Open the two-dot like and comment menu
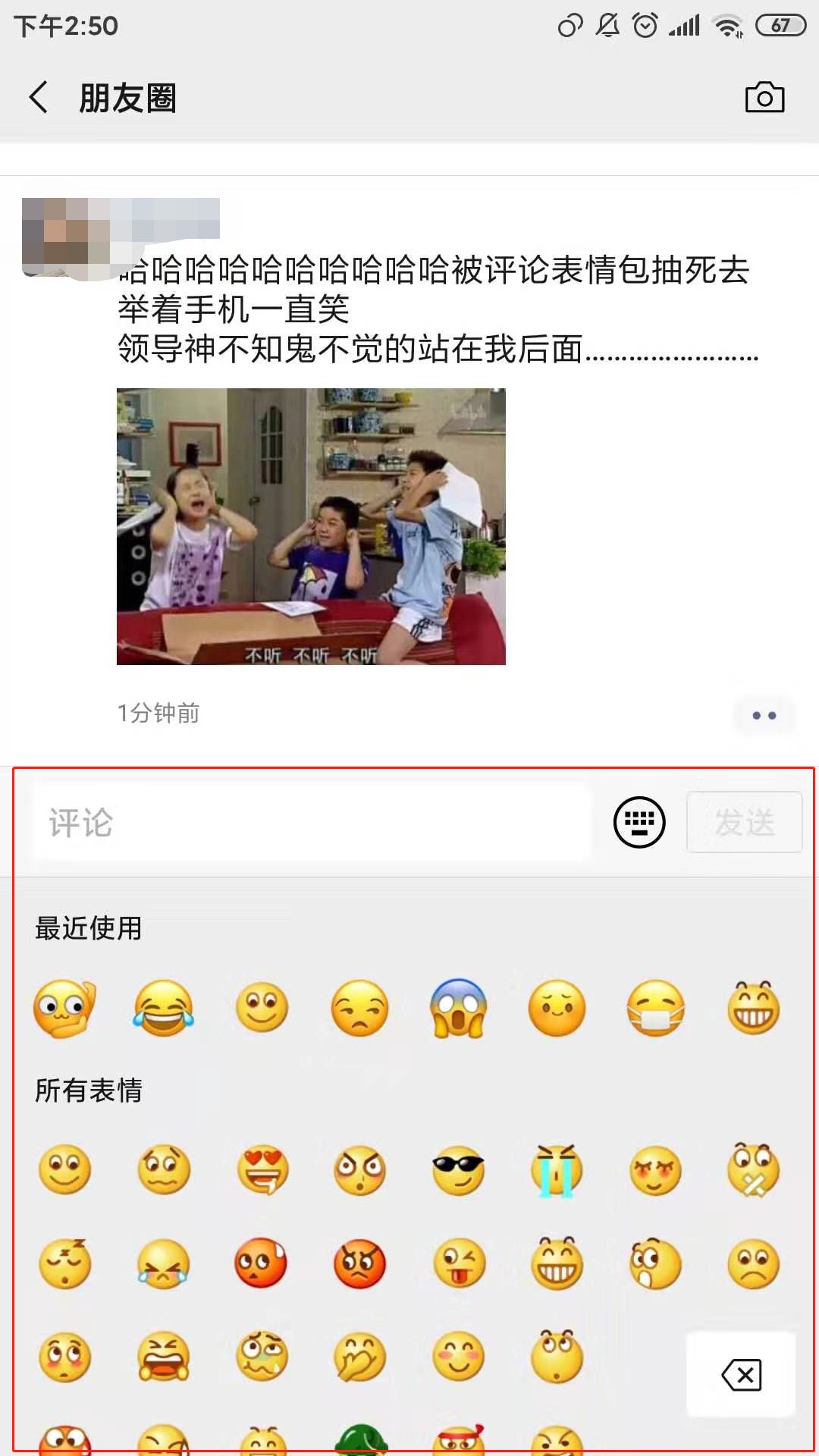 pos(764,715)
